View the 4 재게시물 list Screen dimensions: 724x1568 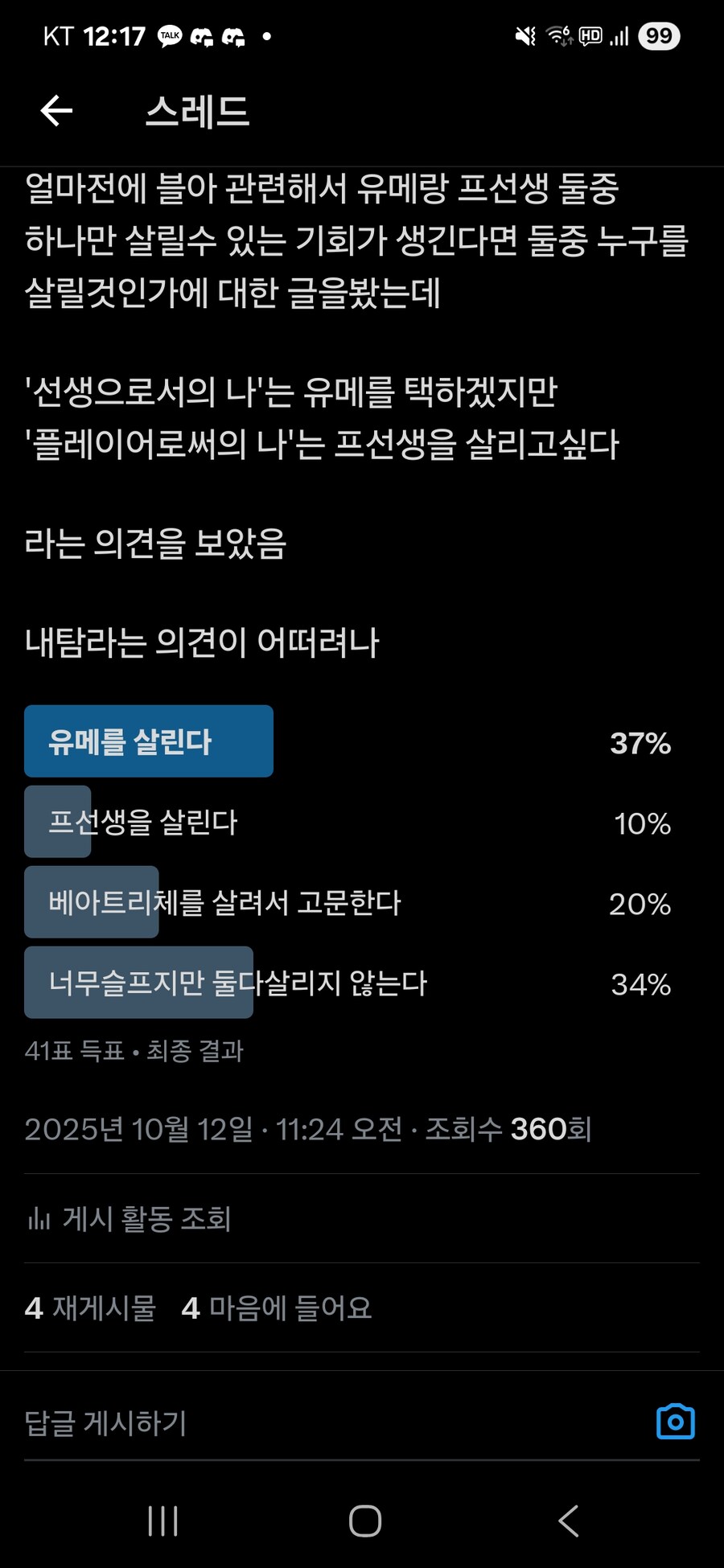point(90,1308)
